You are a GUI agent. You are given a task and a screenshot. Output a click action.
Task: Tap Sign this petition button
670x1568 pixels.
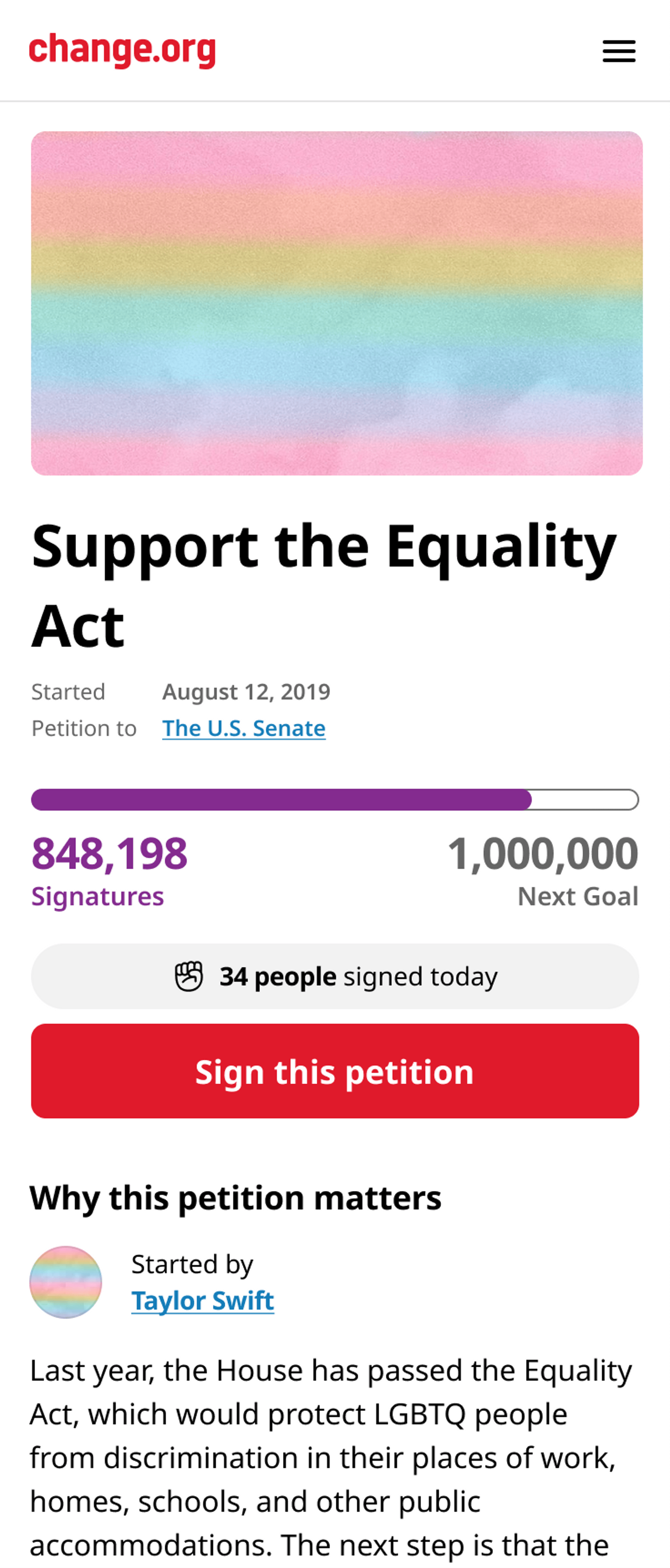coord(335,1071)
